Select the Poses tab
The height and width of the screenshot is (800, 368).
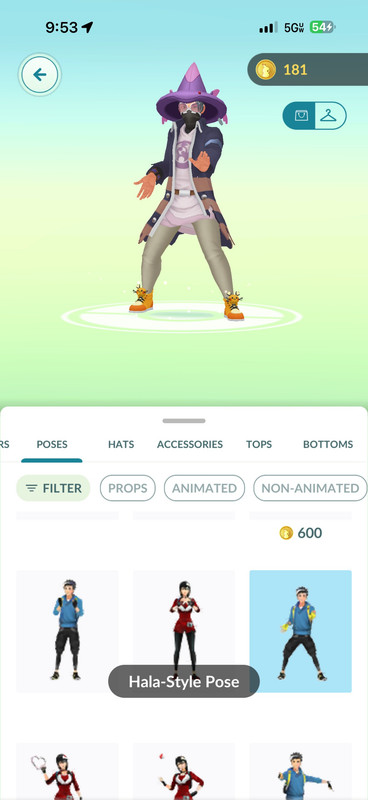(x=52, y=444)
